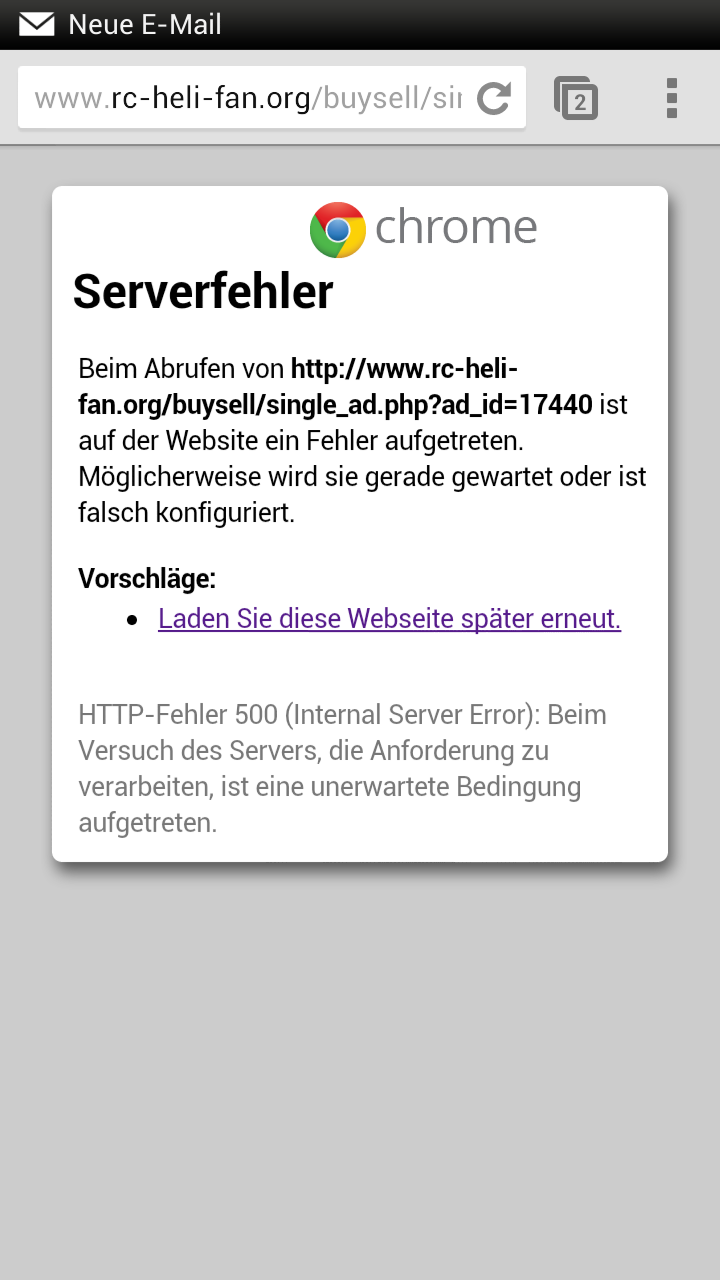Tap the stacked tabs icon in the toolbar
The width and height of the screenshot is (720, 1280).
[x=576, y=97]
